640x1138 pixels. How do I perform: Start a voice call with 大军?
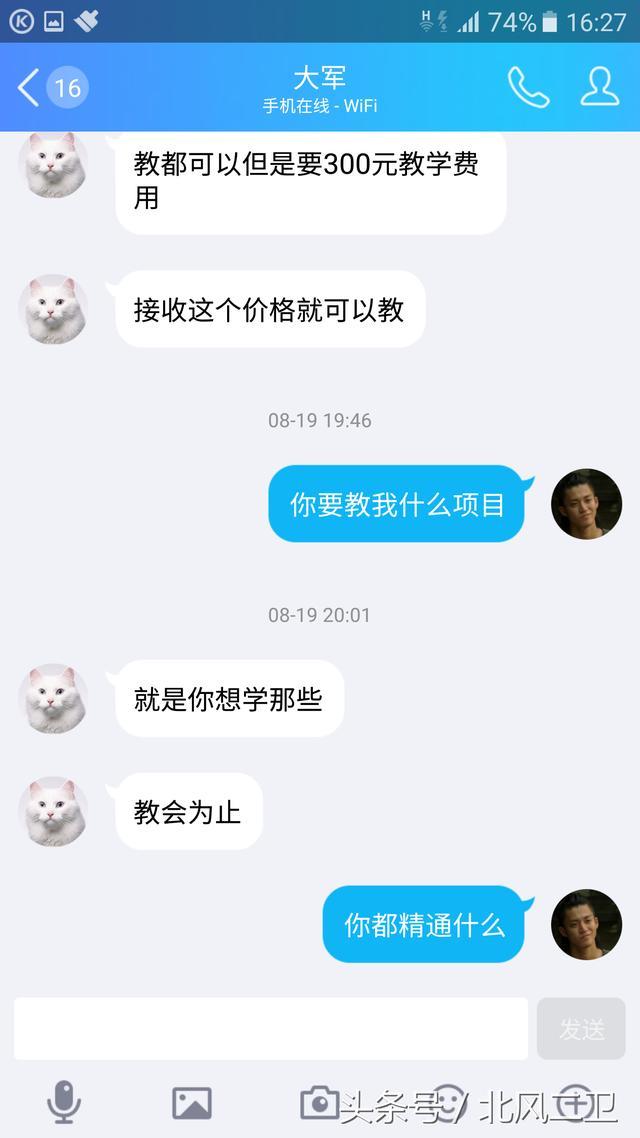[x=528, y=88]
